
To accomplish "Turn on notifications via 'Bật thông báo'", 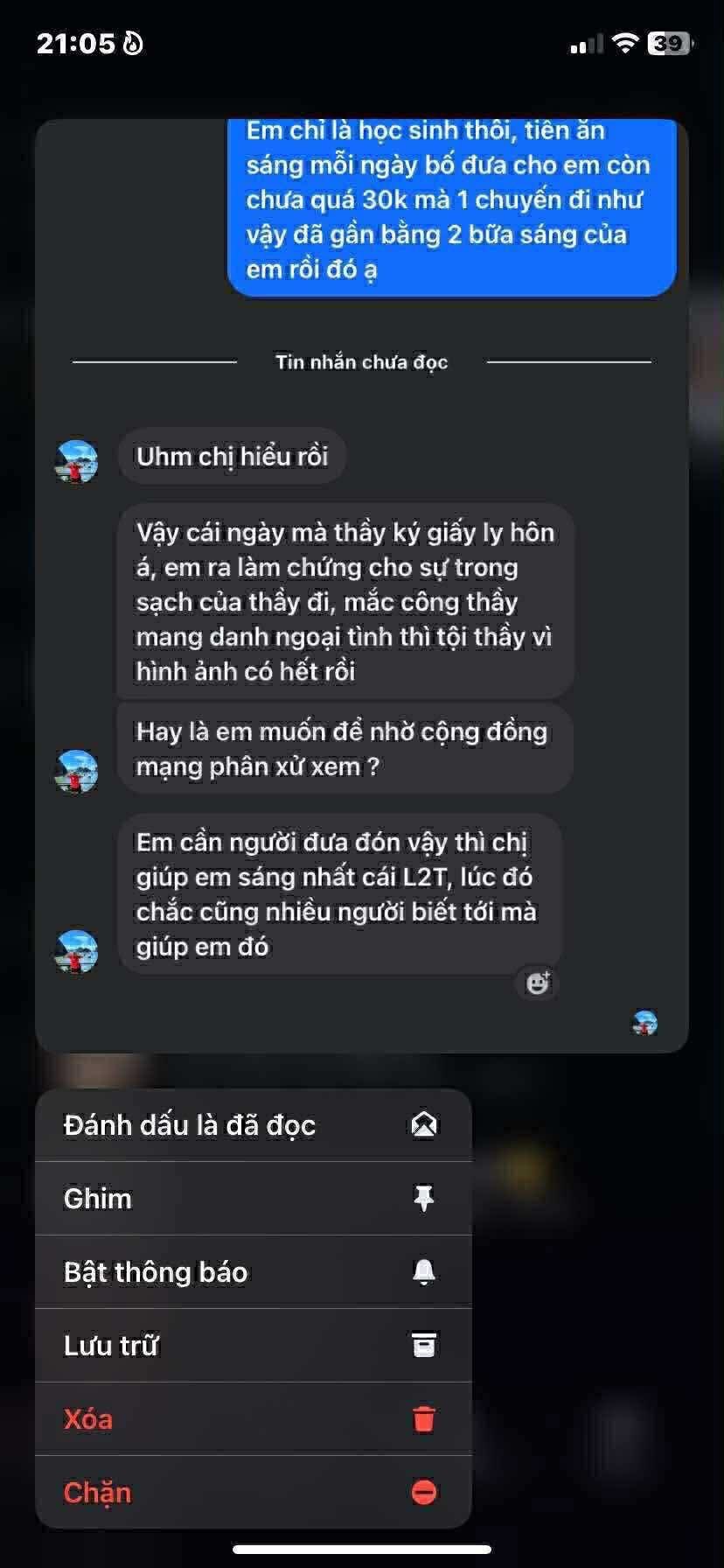I will (x=253, y=1272).
